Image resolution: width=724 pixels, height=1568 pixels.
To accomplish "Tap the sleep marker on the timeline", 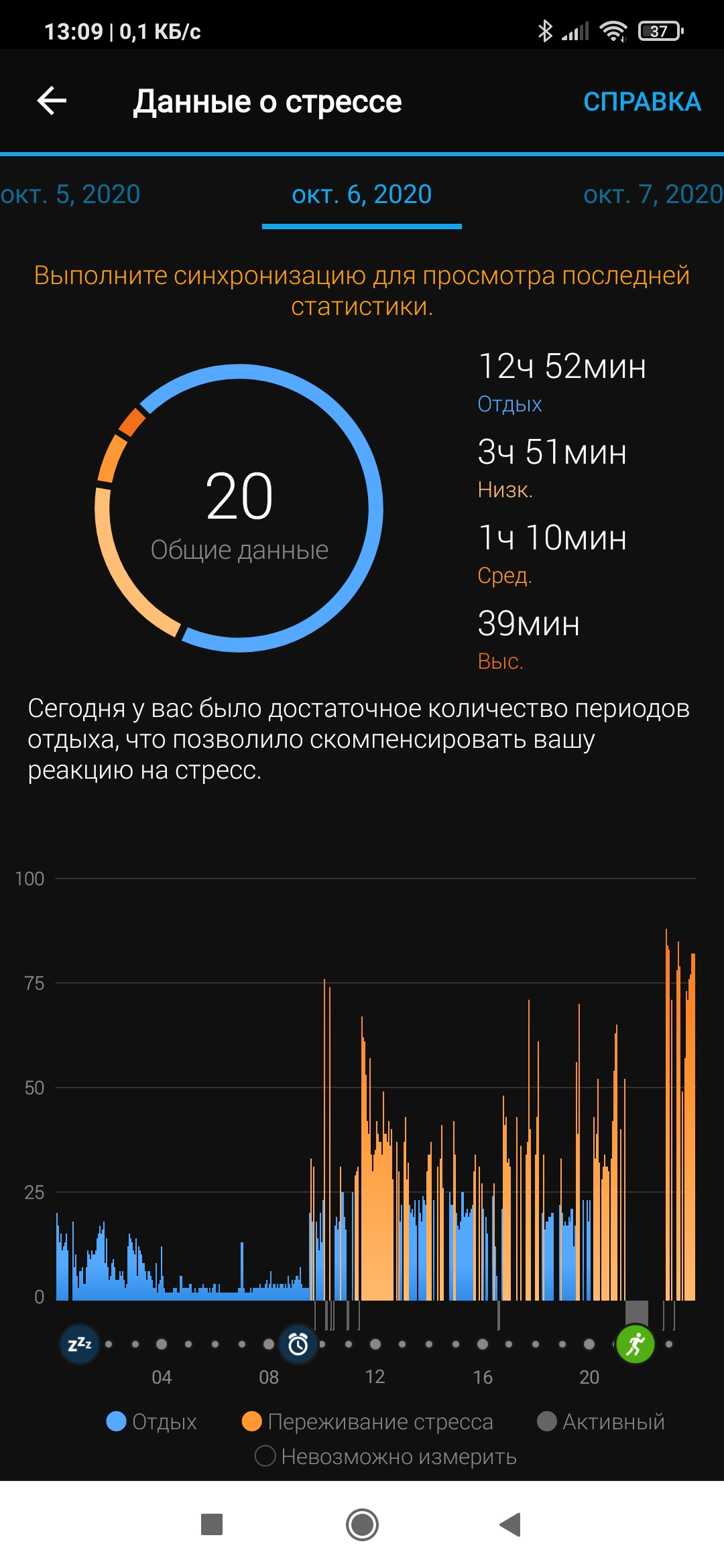I will pyautogui.click(x=80, y=1344).
